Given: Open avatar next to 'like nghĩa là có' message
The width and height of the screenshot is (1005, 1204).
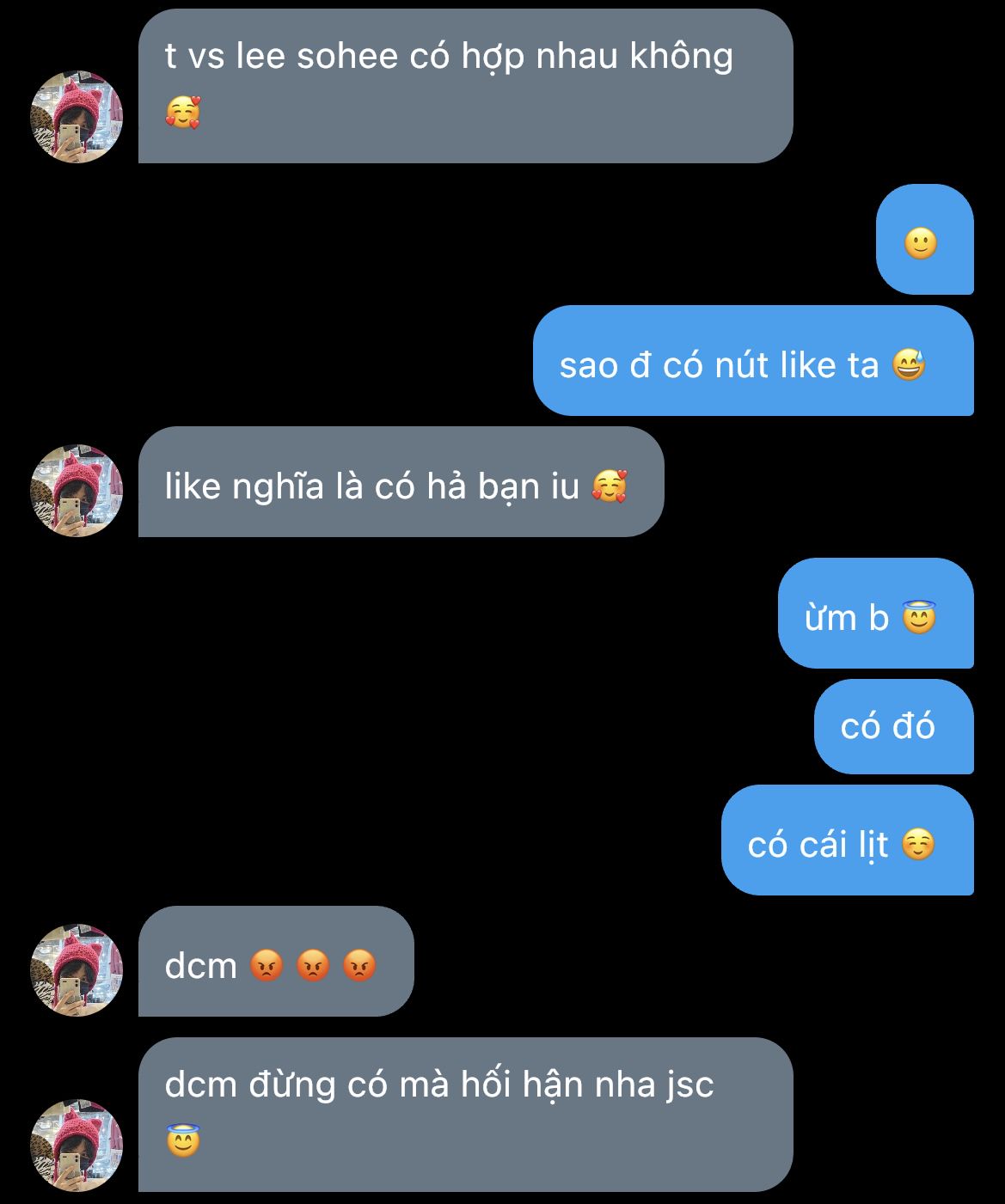Looking at the screenshot, I should [77, 491].
